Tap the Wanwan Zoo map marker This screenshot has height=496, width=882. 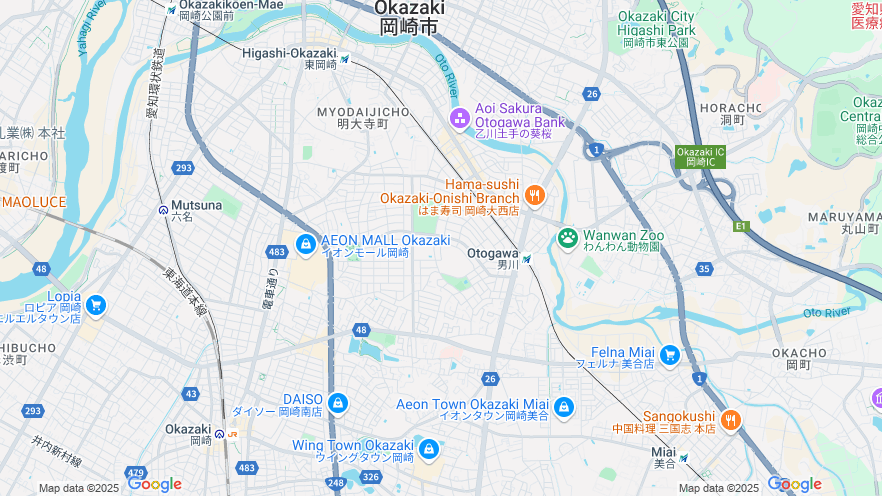click(568, 238)
